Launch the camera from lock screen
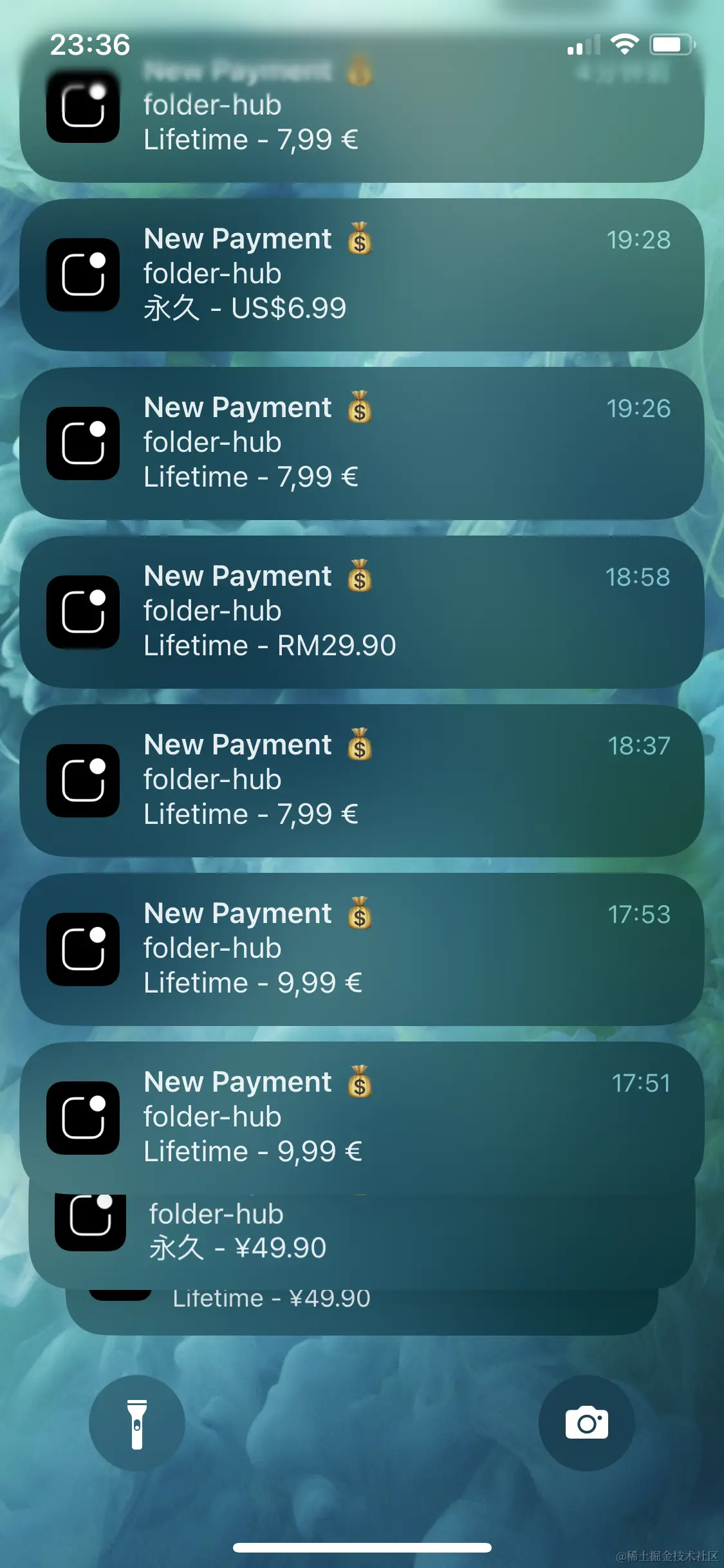Image resolution: width=724 pixels, height=1568 pixels. [586, 1423]
